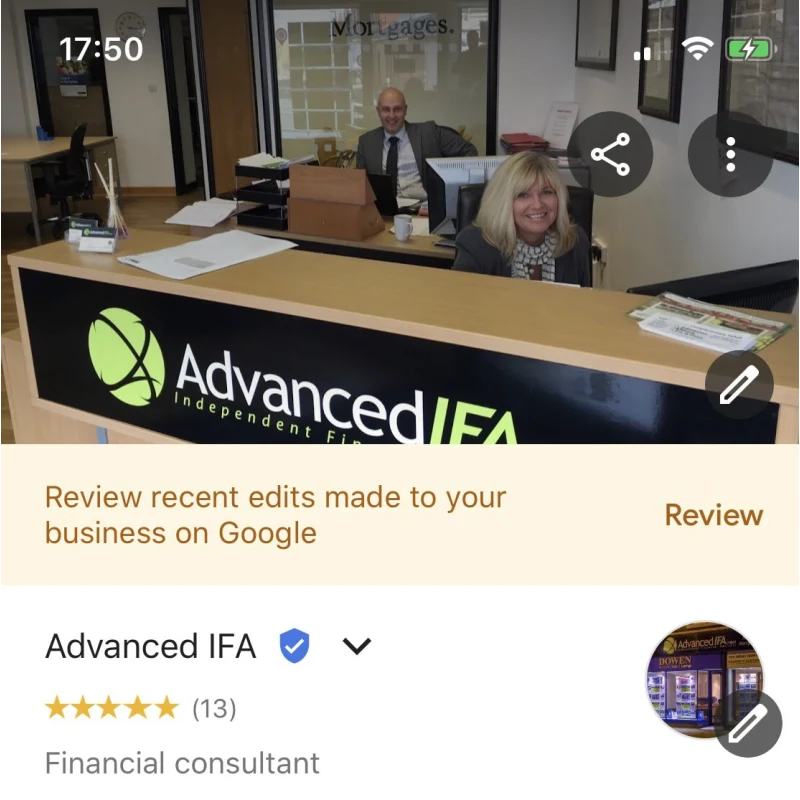The image size is (800, 800).
Task: Tap Review to check recent edits
Action: tap(713, 515)
